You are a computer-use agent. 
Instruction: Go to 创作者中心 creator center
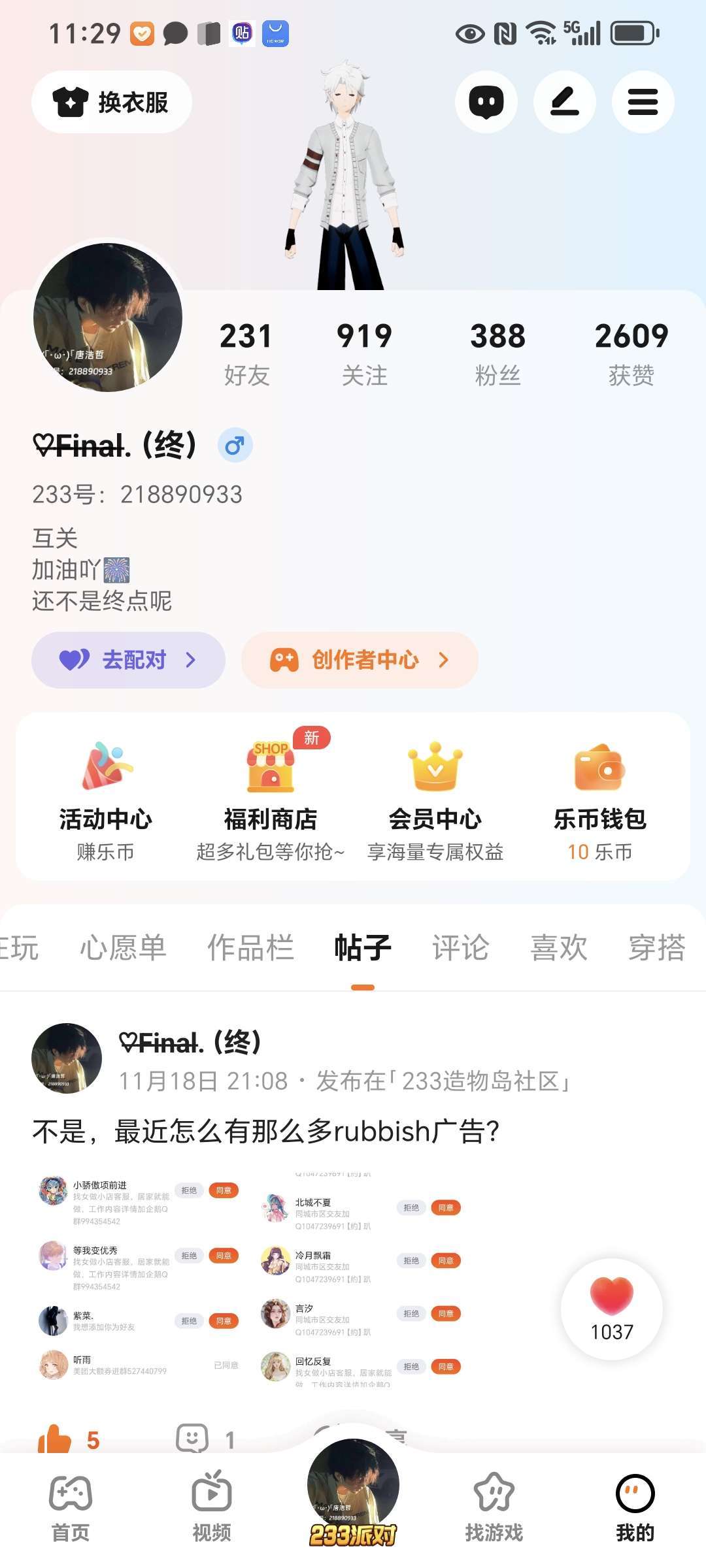pyautogui.click(x=360, y=660)
